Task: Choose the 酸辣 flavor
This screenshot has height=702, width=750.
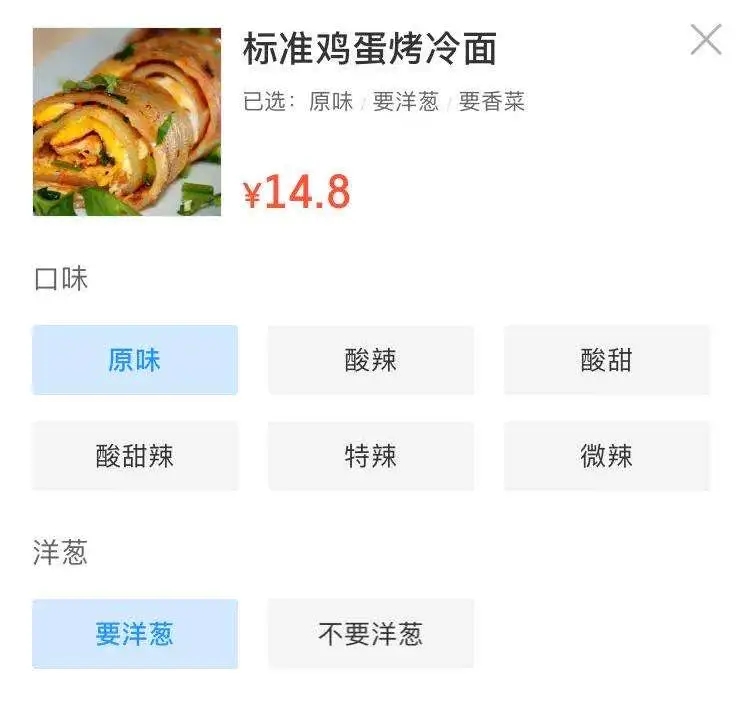Action: (371, 360)
